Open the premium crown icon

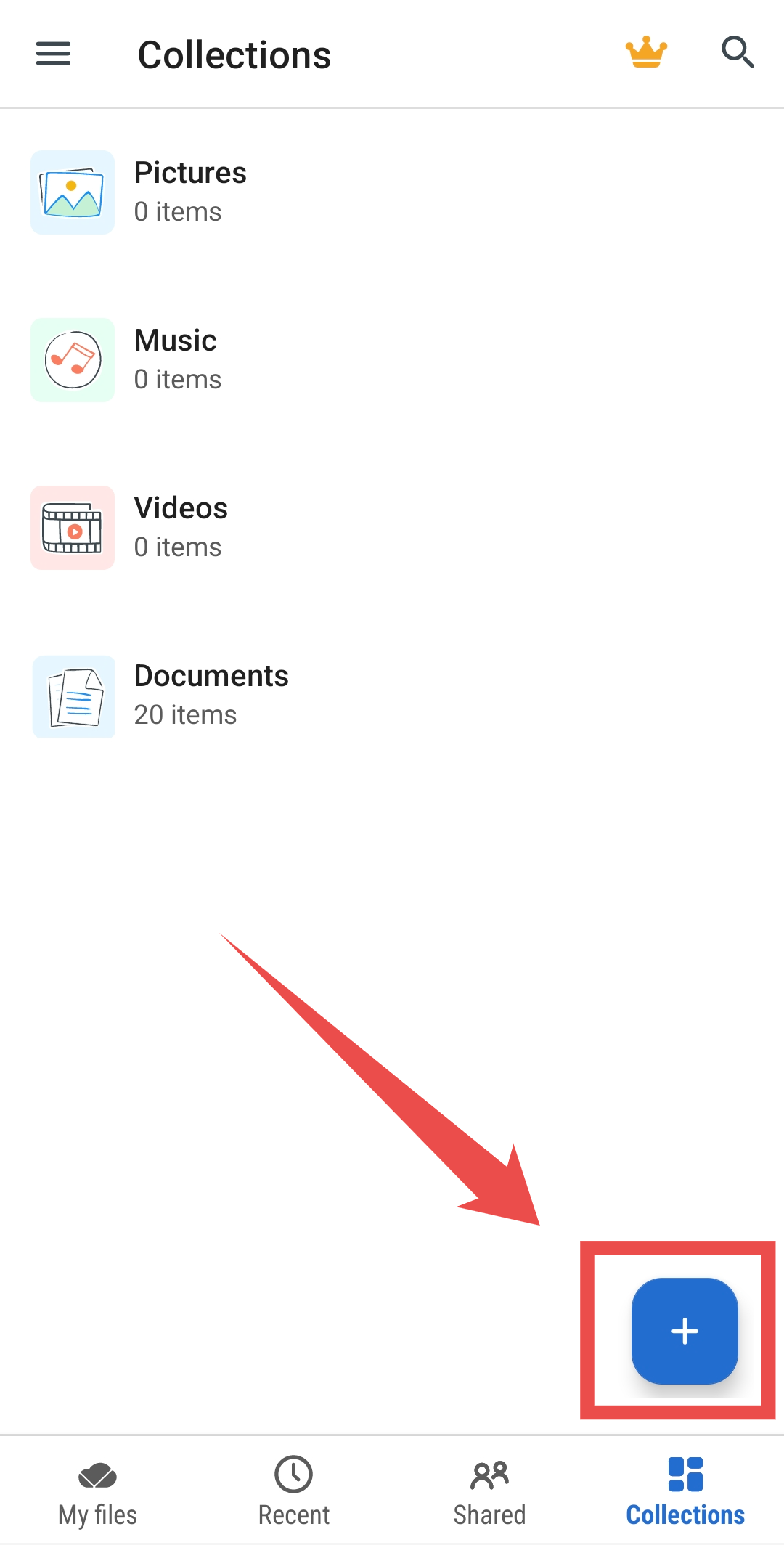(646, 53)
